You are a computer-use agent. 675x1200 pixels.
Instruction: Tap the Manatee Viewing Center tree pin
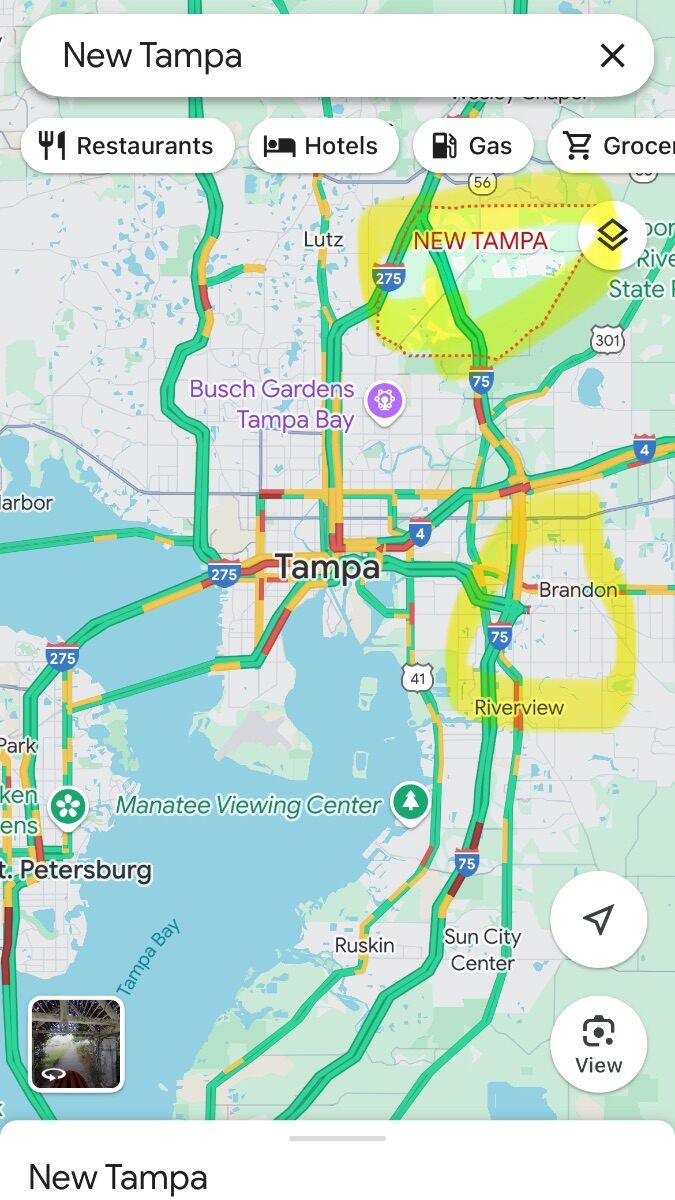[x=409, y=802]
